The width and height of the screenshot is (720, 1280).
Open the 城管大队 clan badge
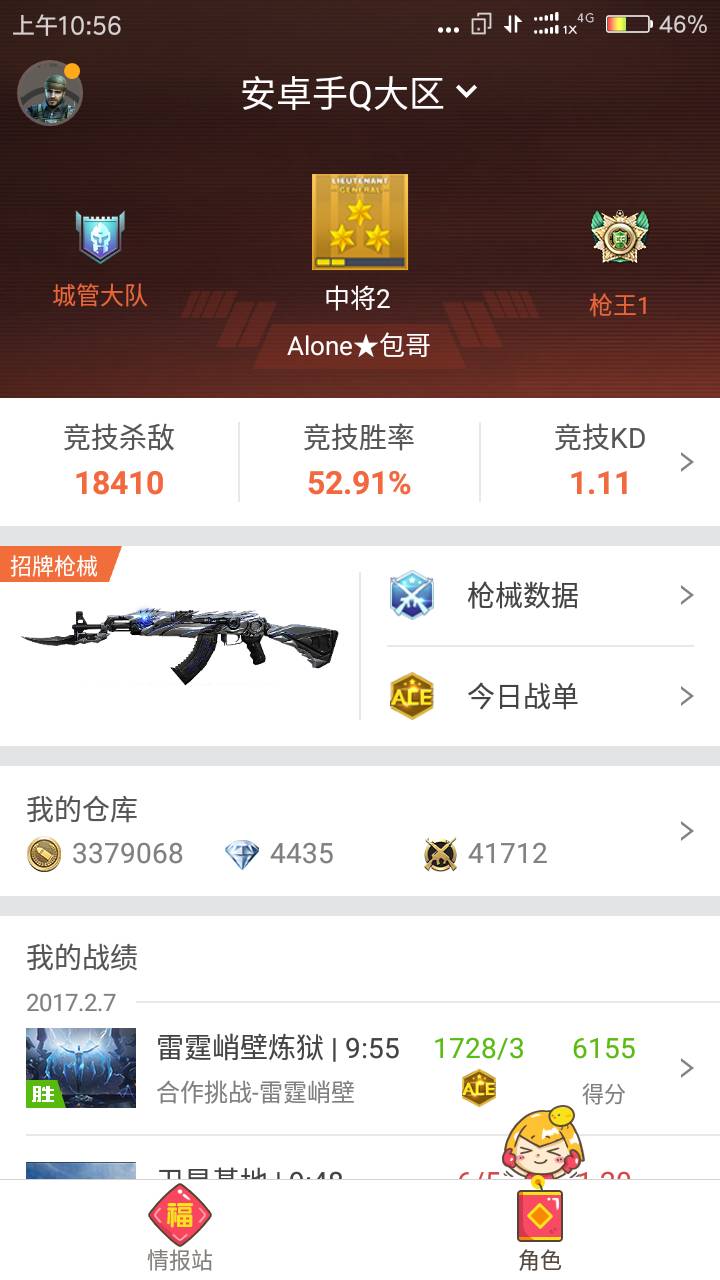point(99,237)
